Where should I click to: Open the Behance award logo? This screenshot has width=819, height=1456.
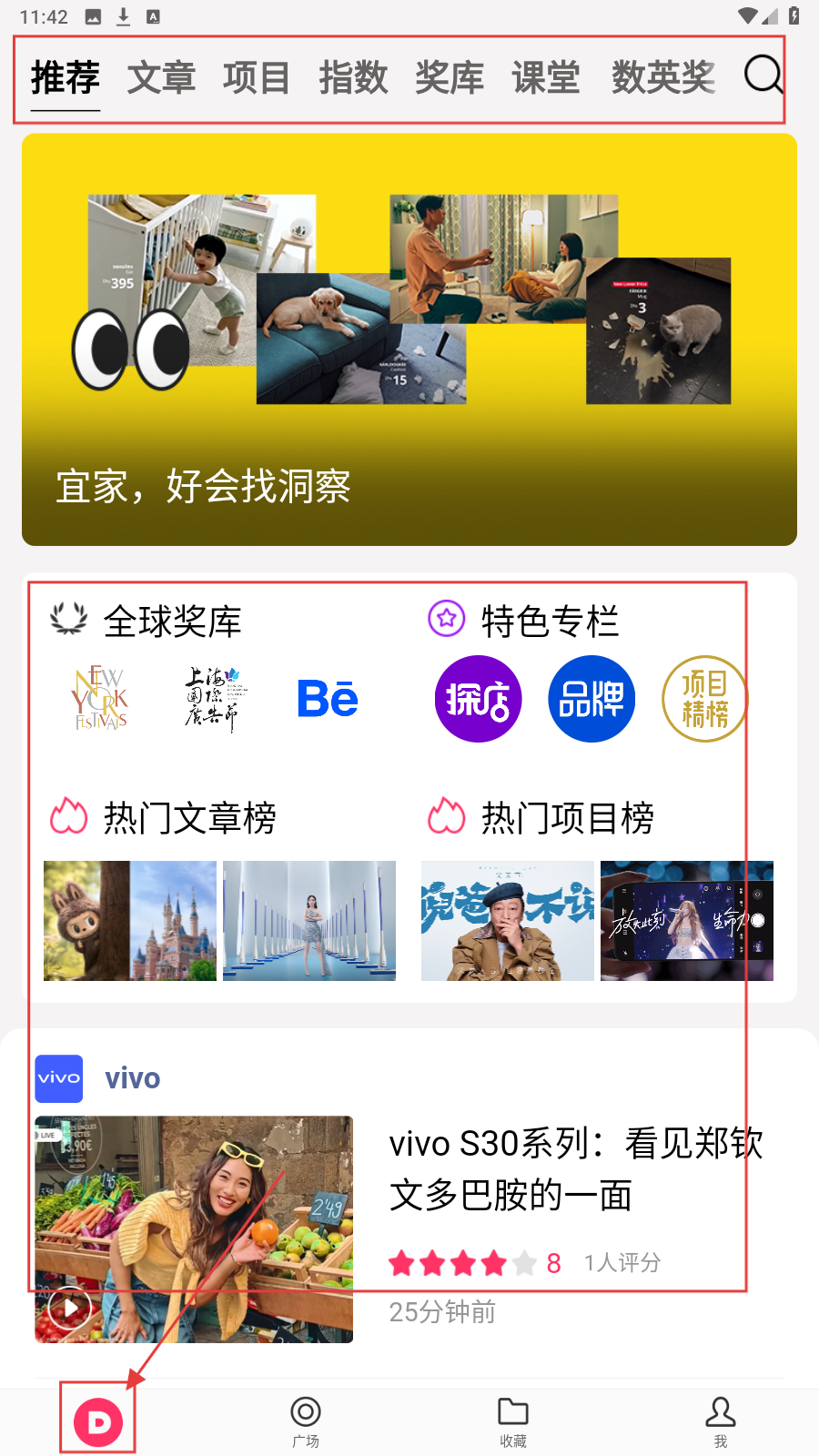point(328,699)
